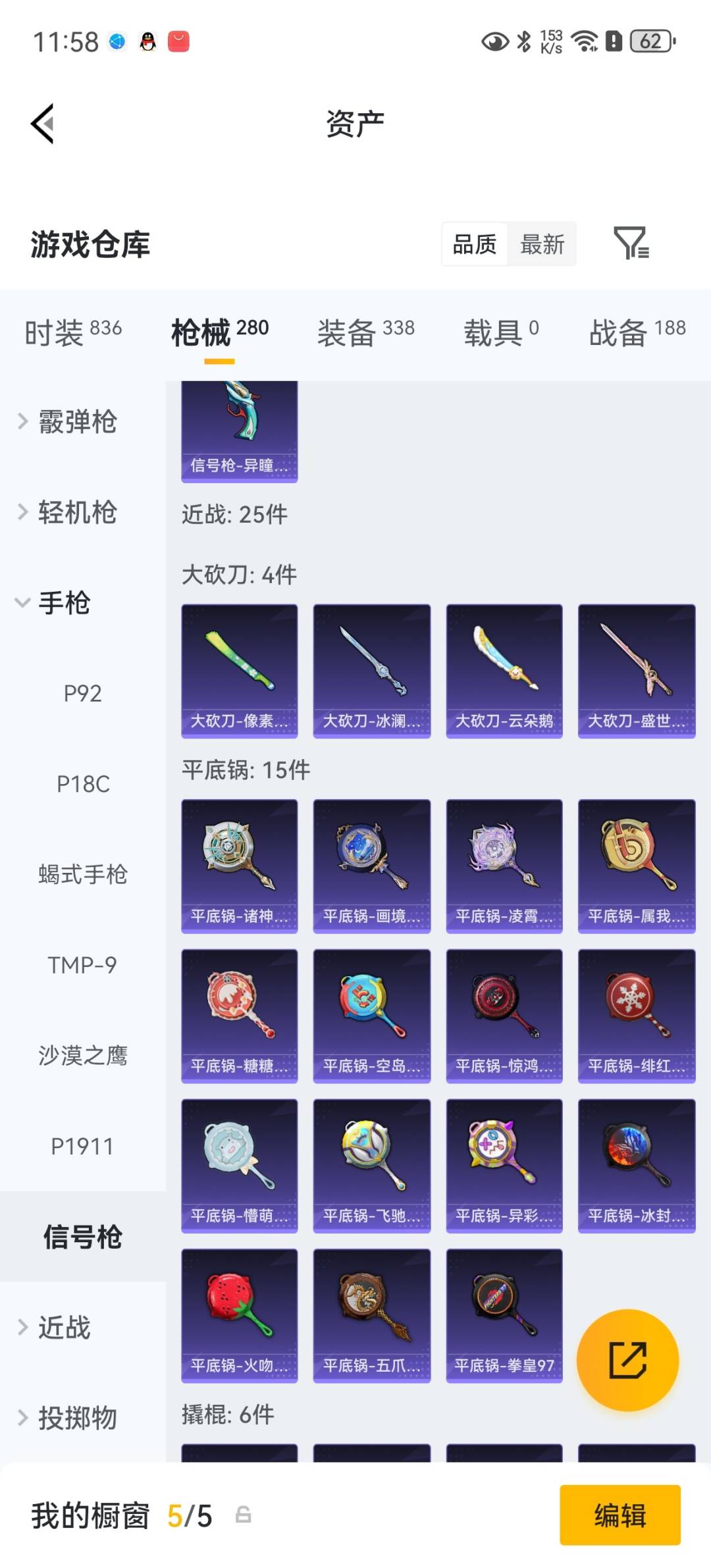Collapse the 手枪 pistol category
Image resolution: width=711 pixels, height=1568 pixels.
pyautogui.click(x=66, y=602)
